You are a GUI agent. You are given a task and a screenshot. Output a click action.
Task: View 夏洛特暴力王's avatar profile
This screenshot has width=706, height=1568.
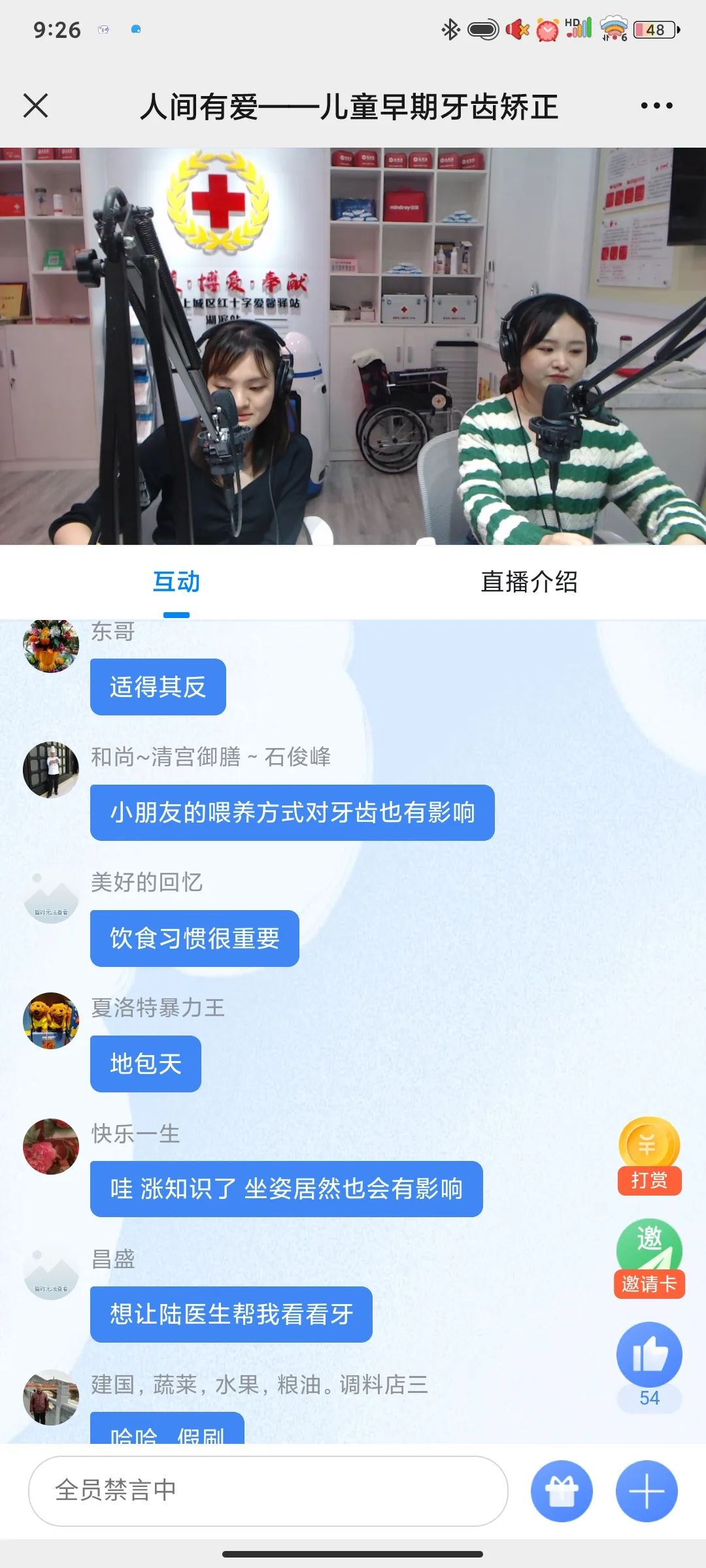click(51, 1021)
